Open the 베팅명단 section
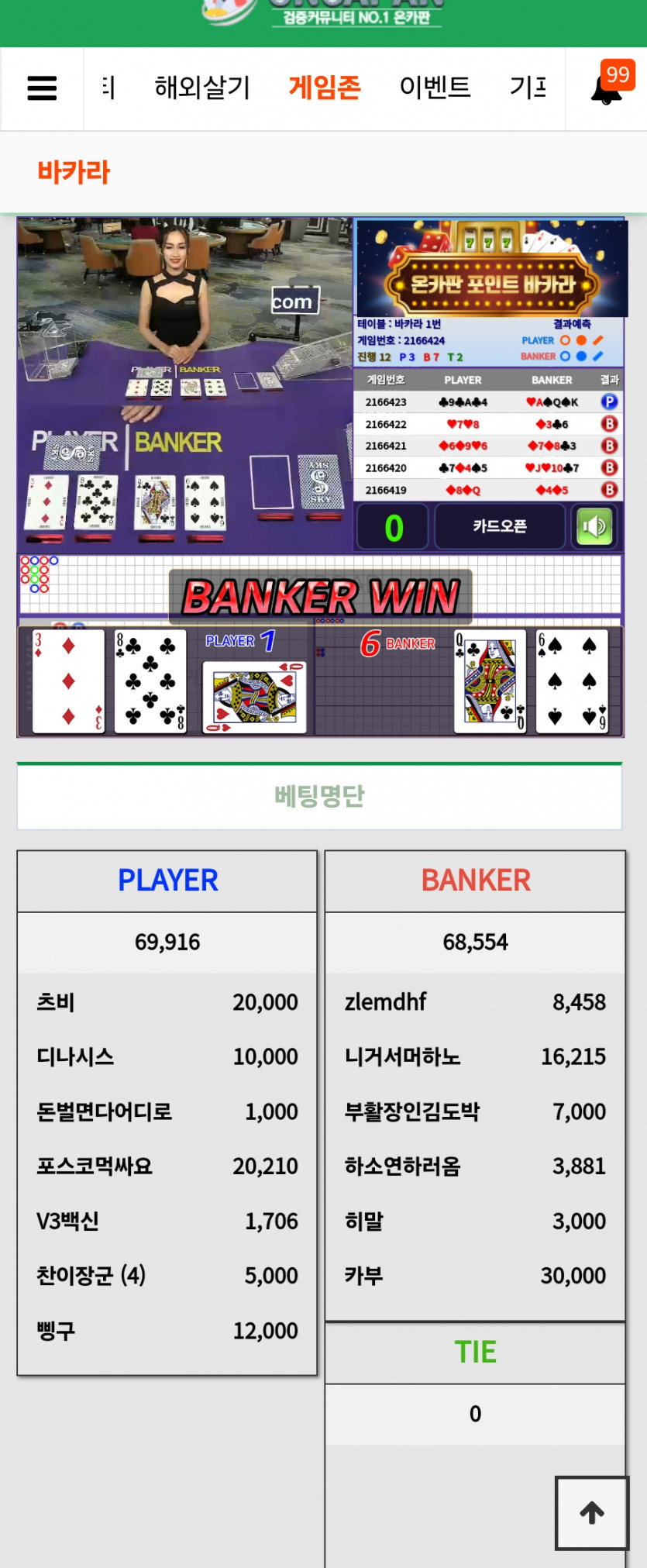The image size is (647, 1568). pos(319,796)
